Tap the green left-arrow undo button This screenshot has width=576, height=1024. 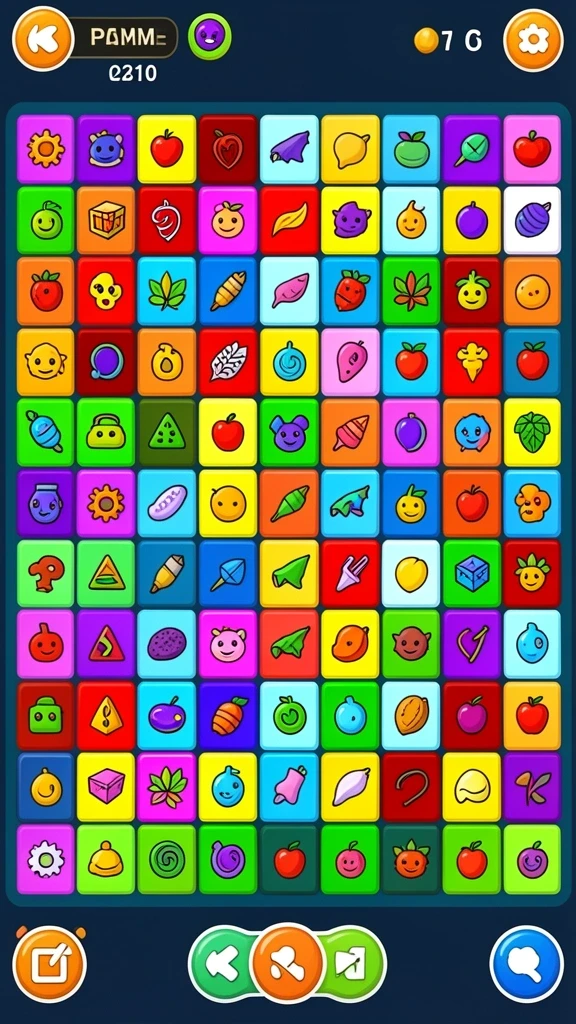(222, 963)
